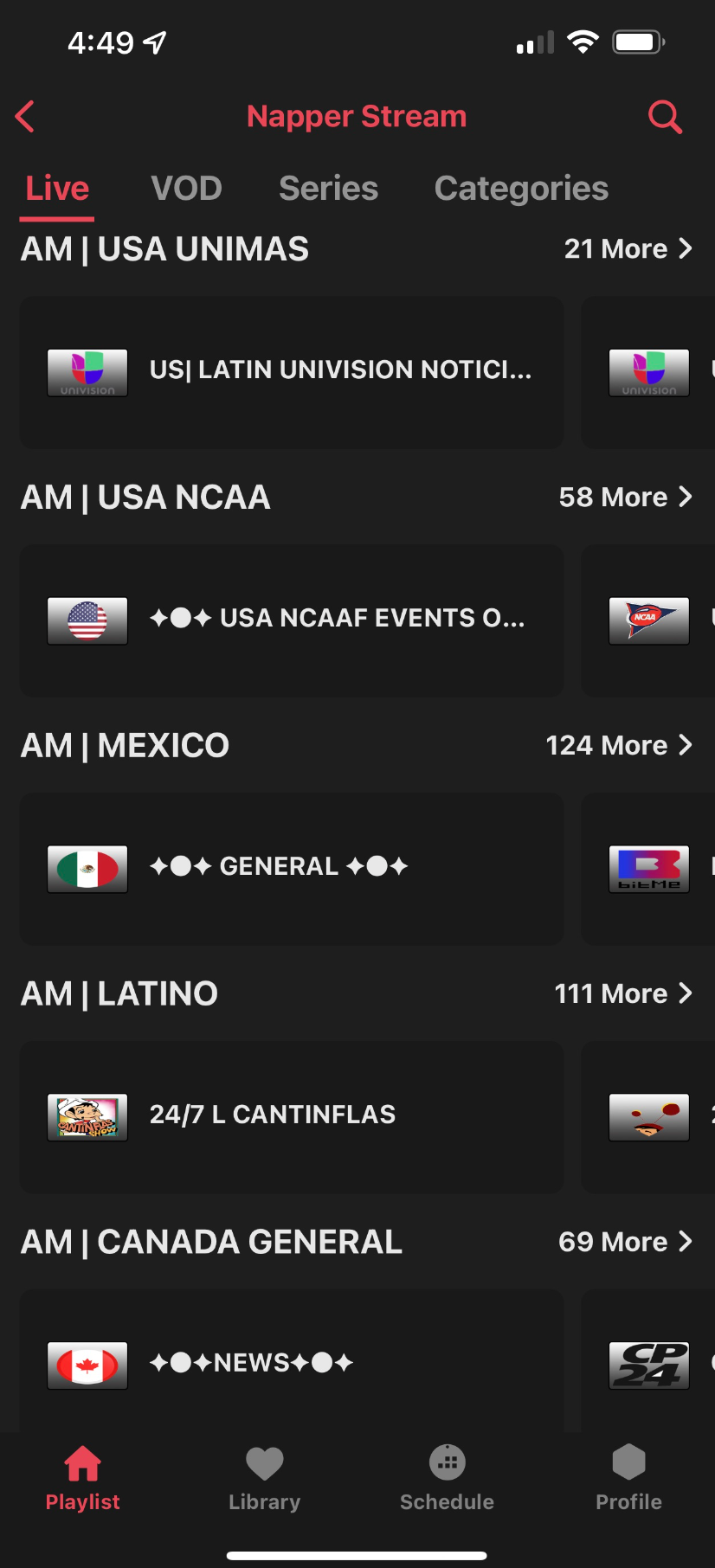
Task: Open the Canada NEWS card
Action: click(292, 1363)
